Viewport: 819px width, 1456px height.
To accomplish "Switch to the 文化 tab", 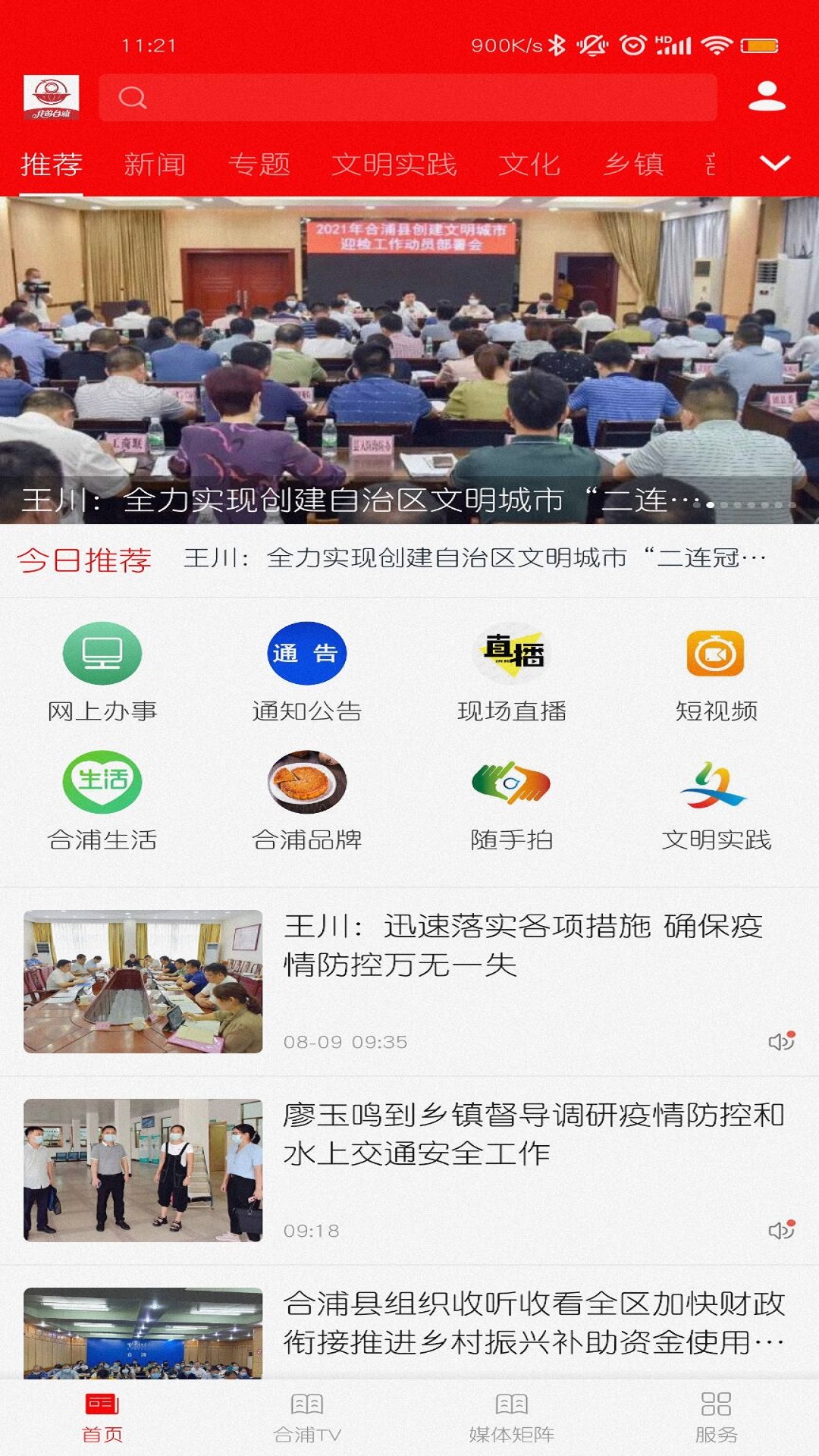I will 531,165.
